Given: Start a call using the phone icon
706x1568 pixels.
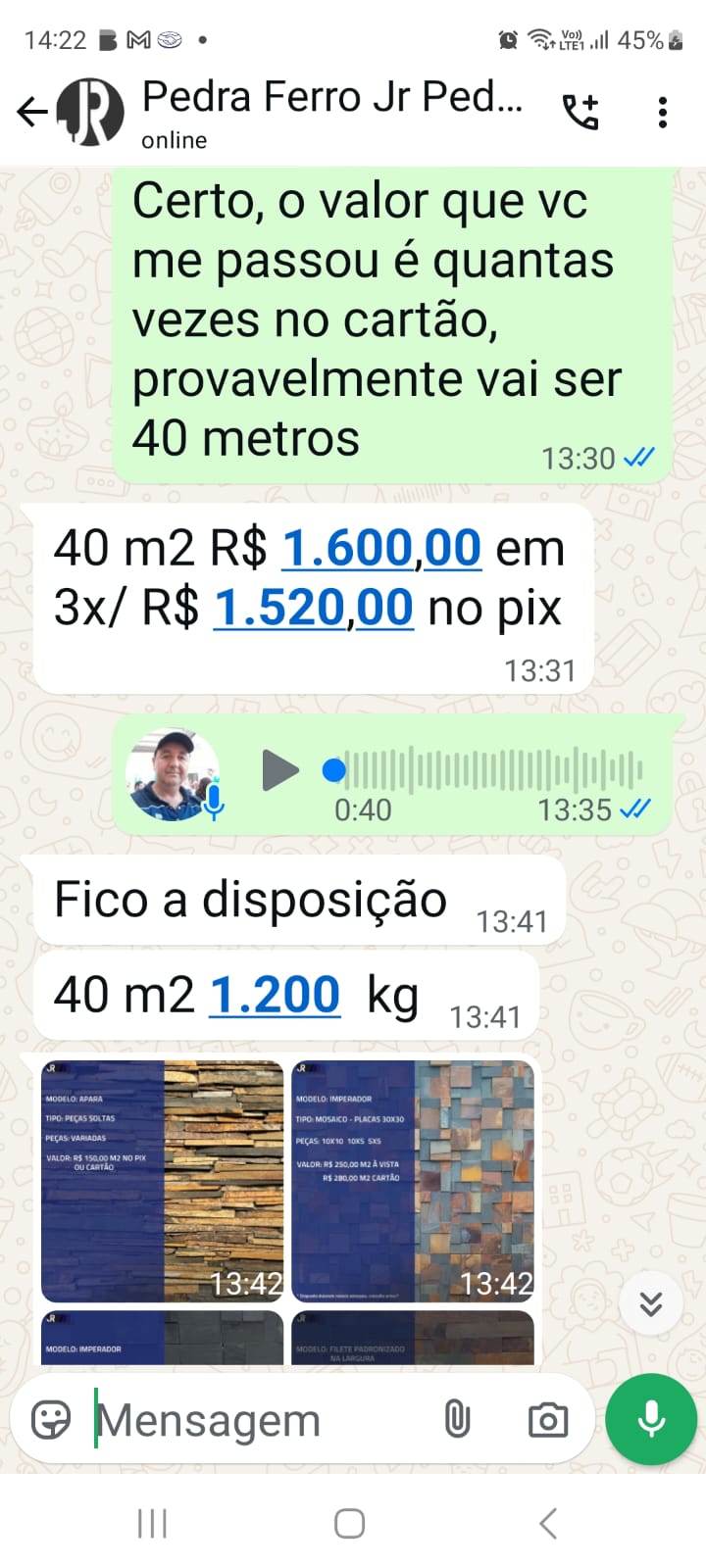Looking at the screenshot, I should pos(580,111).
